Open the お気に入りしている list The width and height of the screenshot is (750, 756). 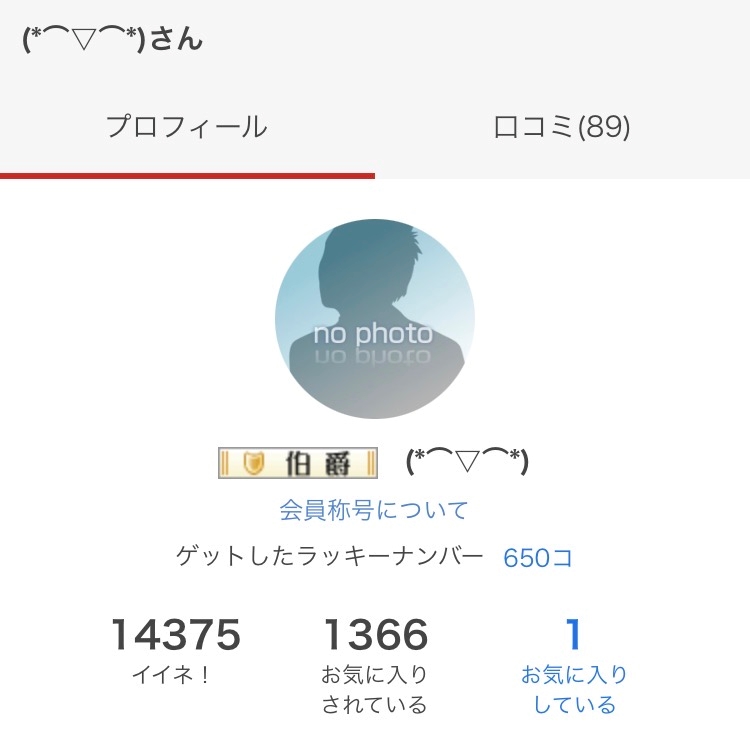point(574,665)
